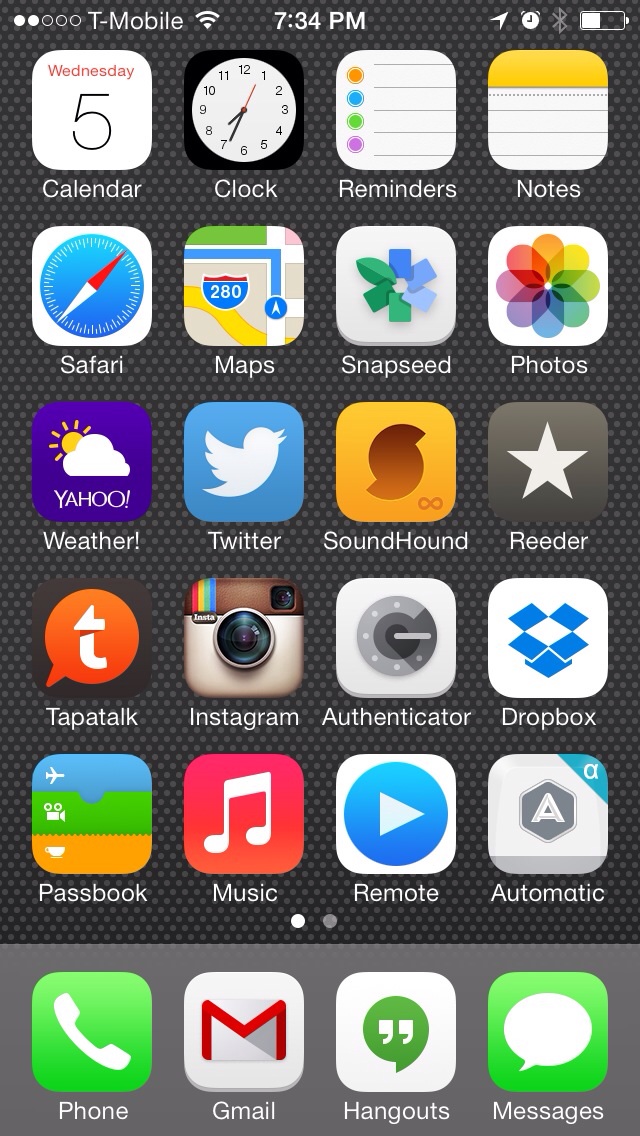Open Instagram
Image resolution: width=640 pixels, height=1136 pixels.
pyautogui.click(x=244, y=638)
